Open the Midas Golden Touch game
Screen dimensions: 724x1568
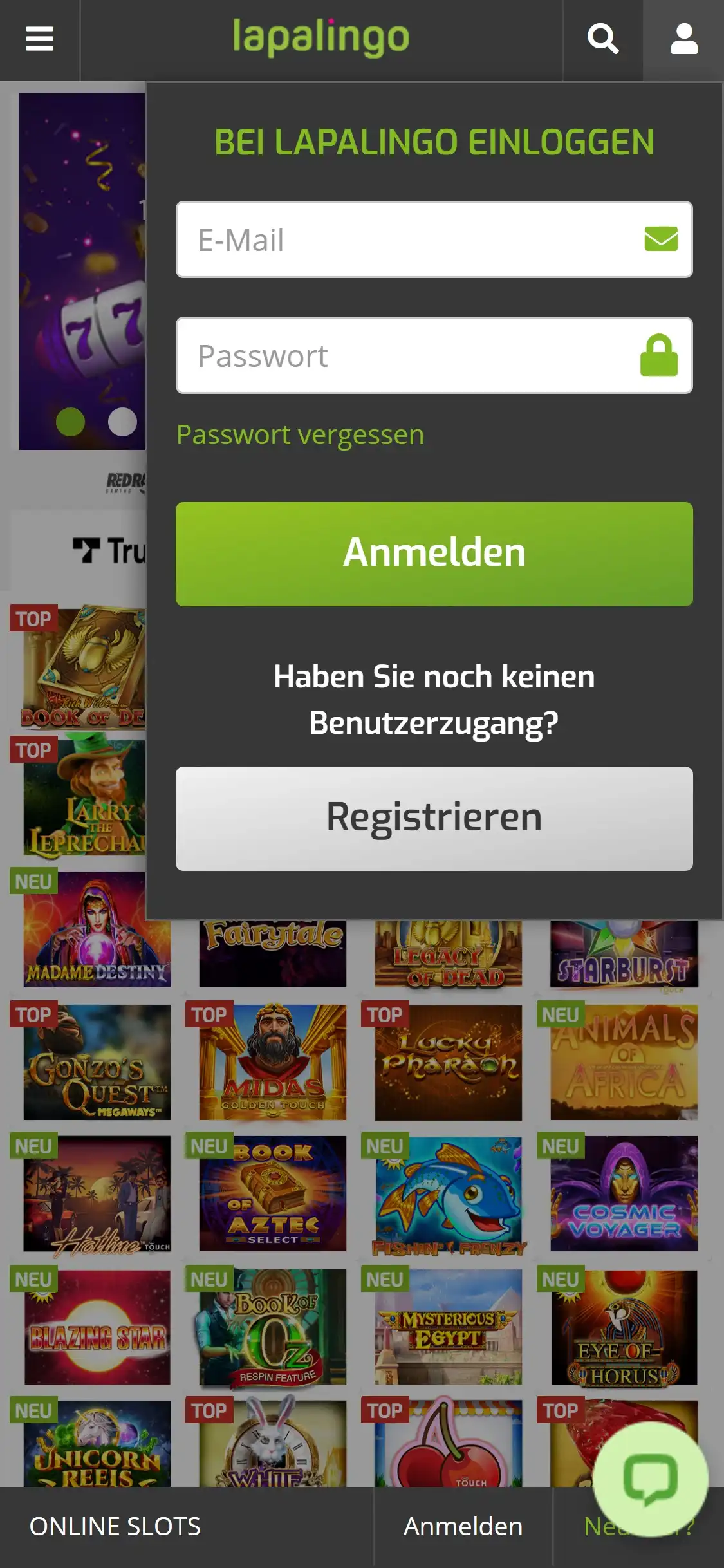[x=273, y=1062]
